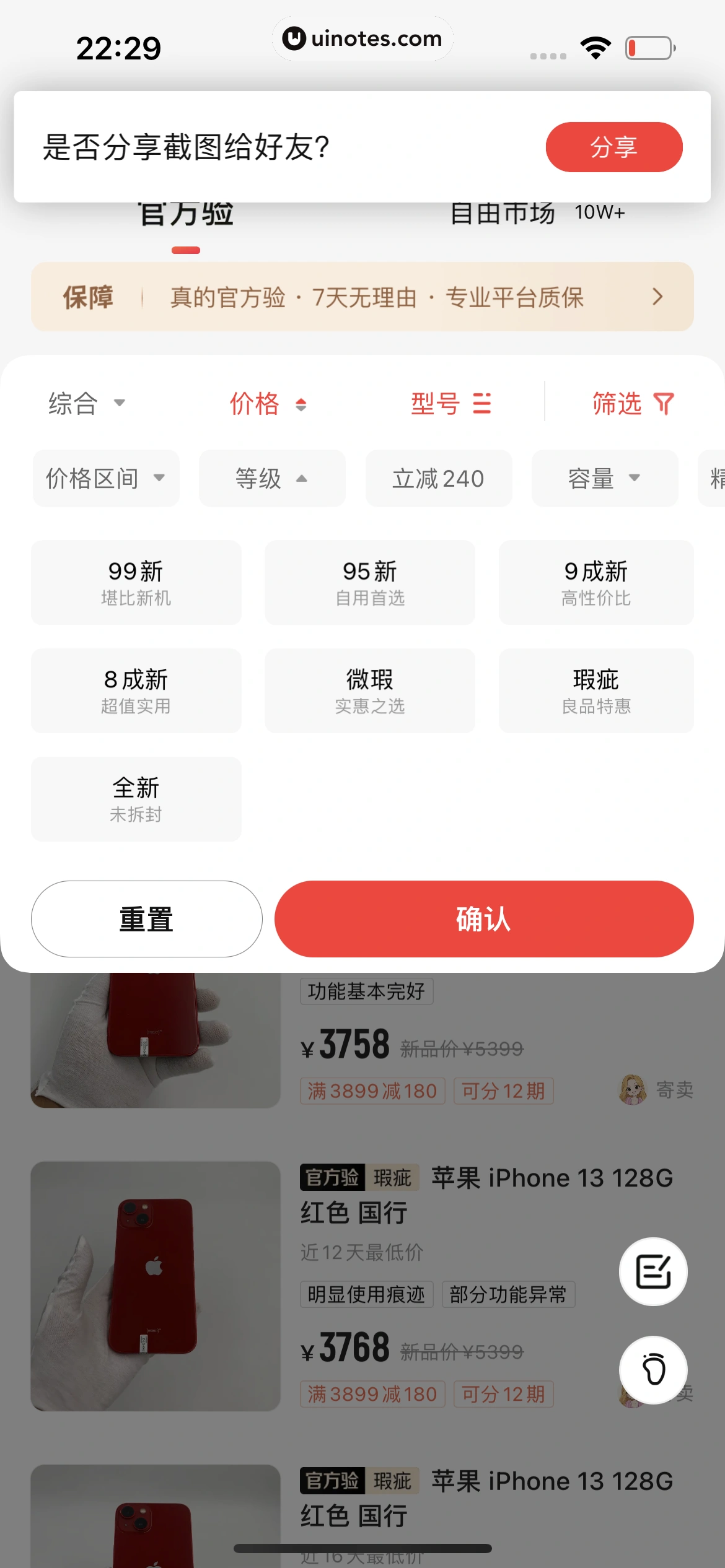Switch to the 官方验 tab

click(x=185, y=214)
